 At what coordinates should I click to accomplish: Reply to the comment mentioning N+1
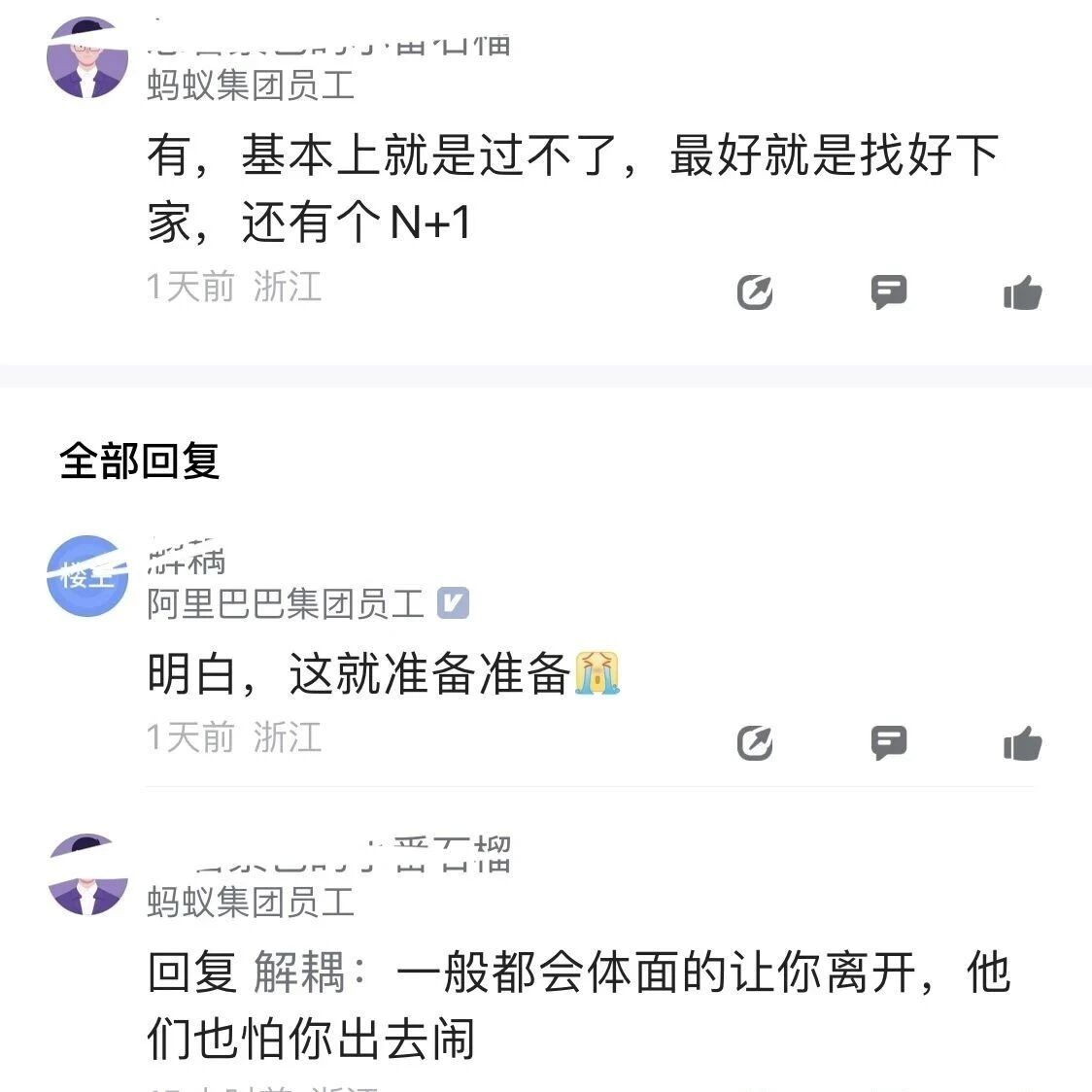click(889, 291)
